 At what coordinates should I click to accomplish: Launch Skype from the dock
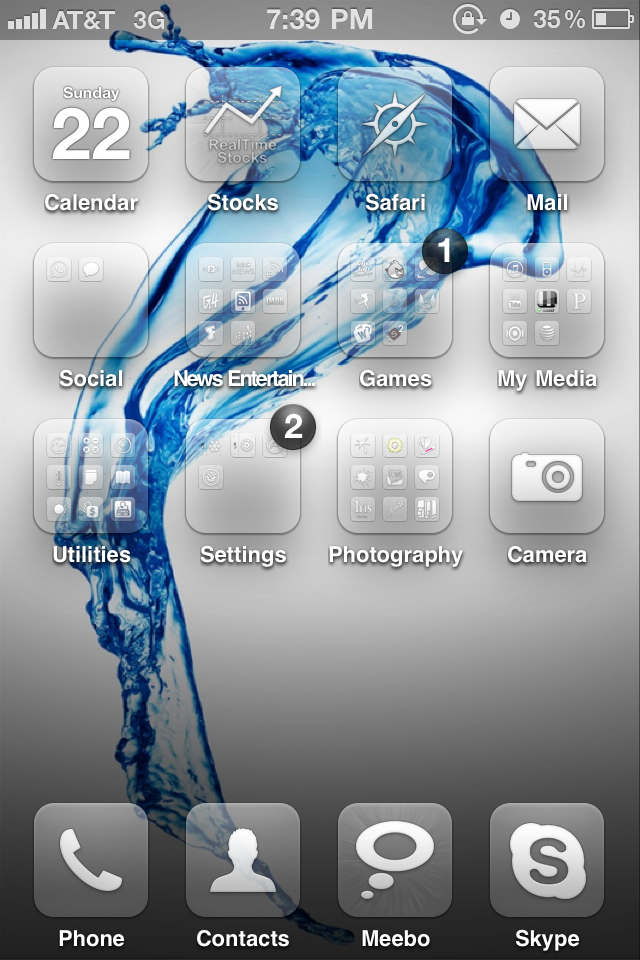coord(547,860)
